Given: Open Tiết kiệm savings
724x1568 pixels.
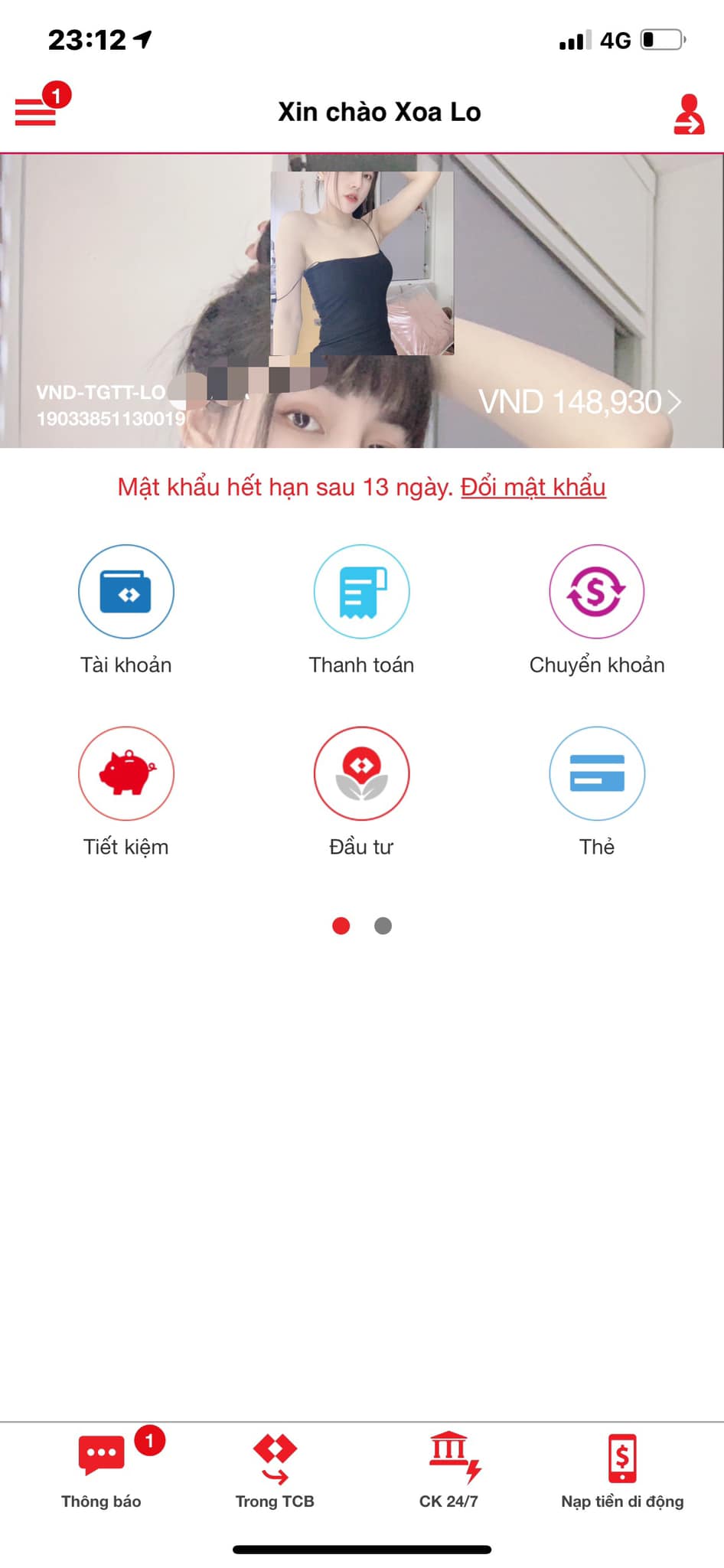Looking at the screenshot, I should pyautogui.click(x=126, y=774).
